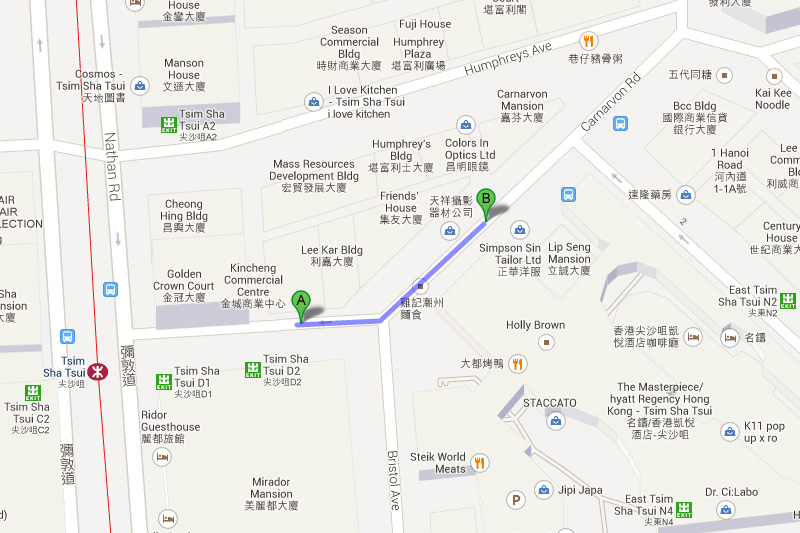Open the Jipi Japa place pin
The width and height of the screenshot is (800, 533).
point(543,490)
